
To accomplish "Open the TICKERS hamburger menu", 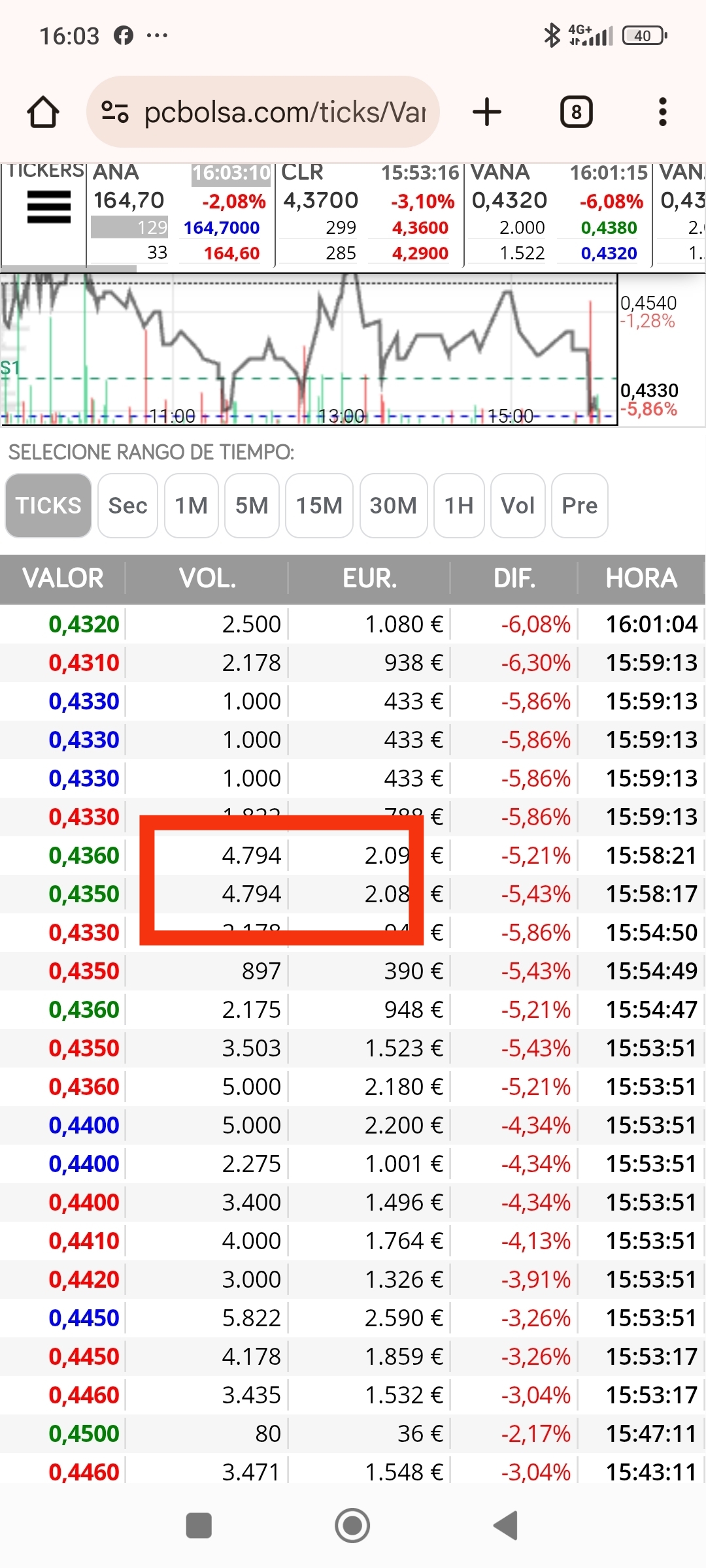I will click(x=48, y=207).
